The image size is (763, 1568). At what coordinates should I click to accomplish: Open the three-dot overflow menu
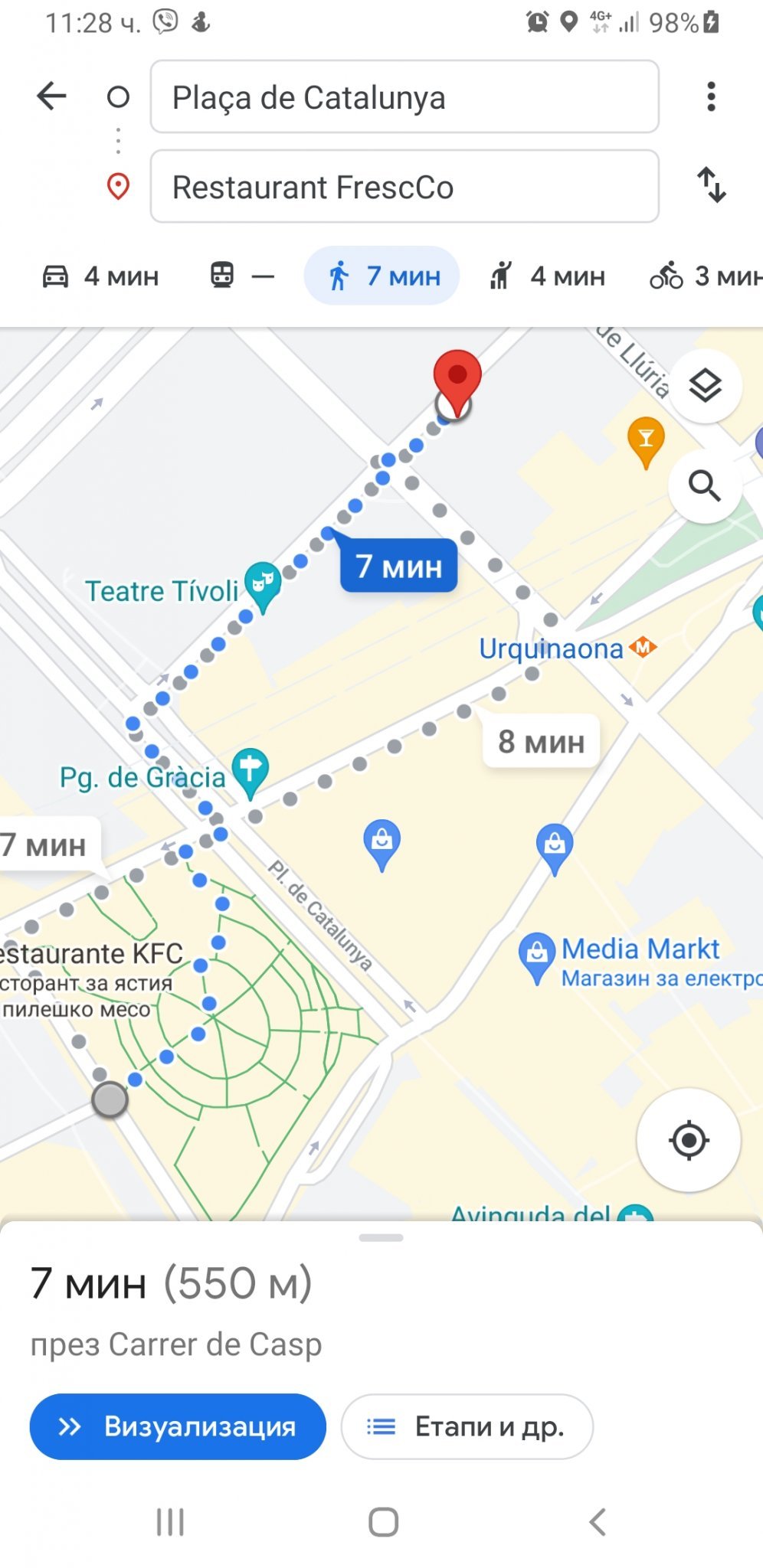[x=711, y=96]
